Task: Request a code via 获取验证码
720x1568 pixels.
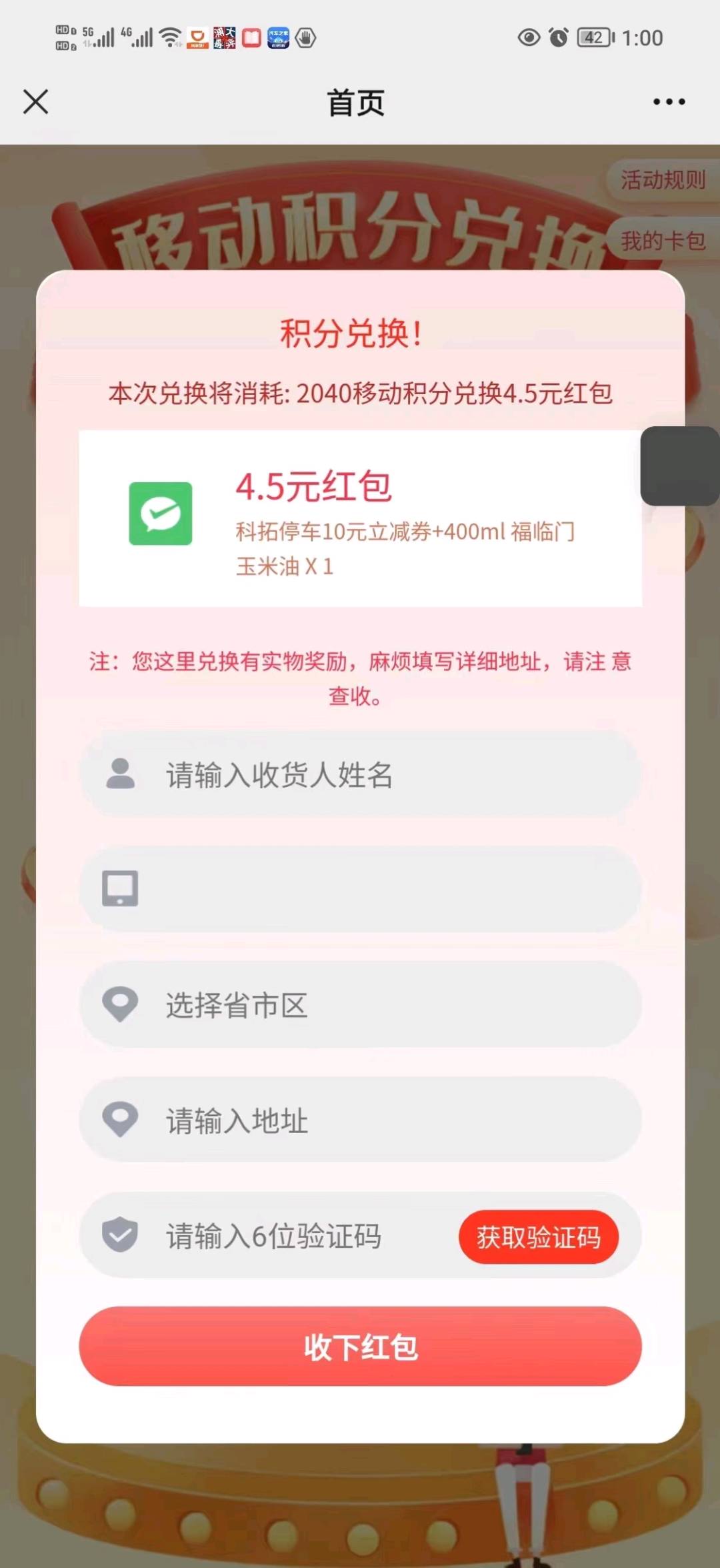Action: 538,1237
